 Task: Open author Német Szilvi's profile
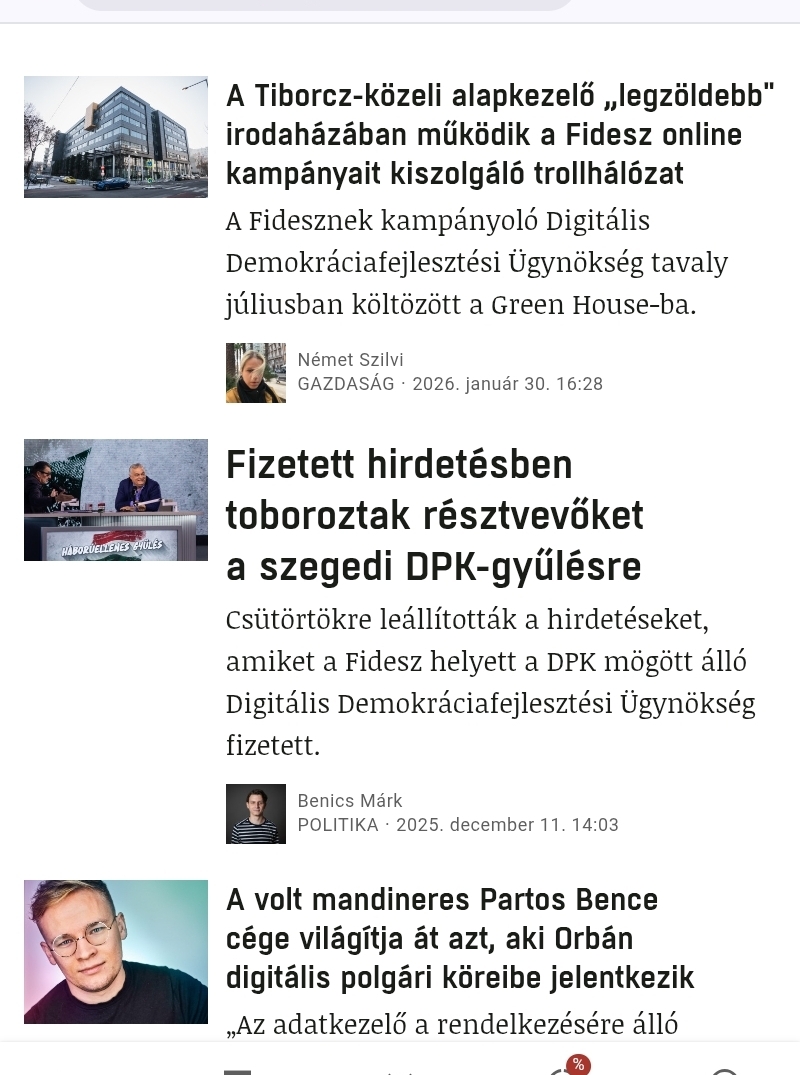(350, 360)
